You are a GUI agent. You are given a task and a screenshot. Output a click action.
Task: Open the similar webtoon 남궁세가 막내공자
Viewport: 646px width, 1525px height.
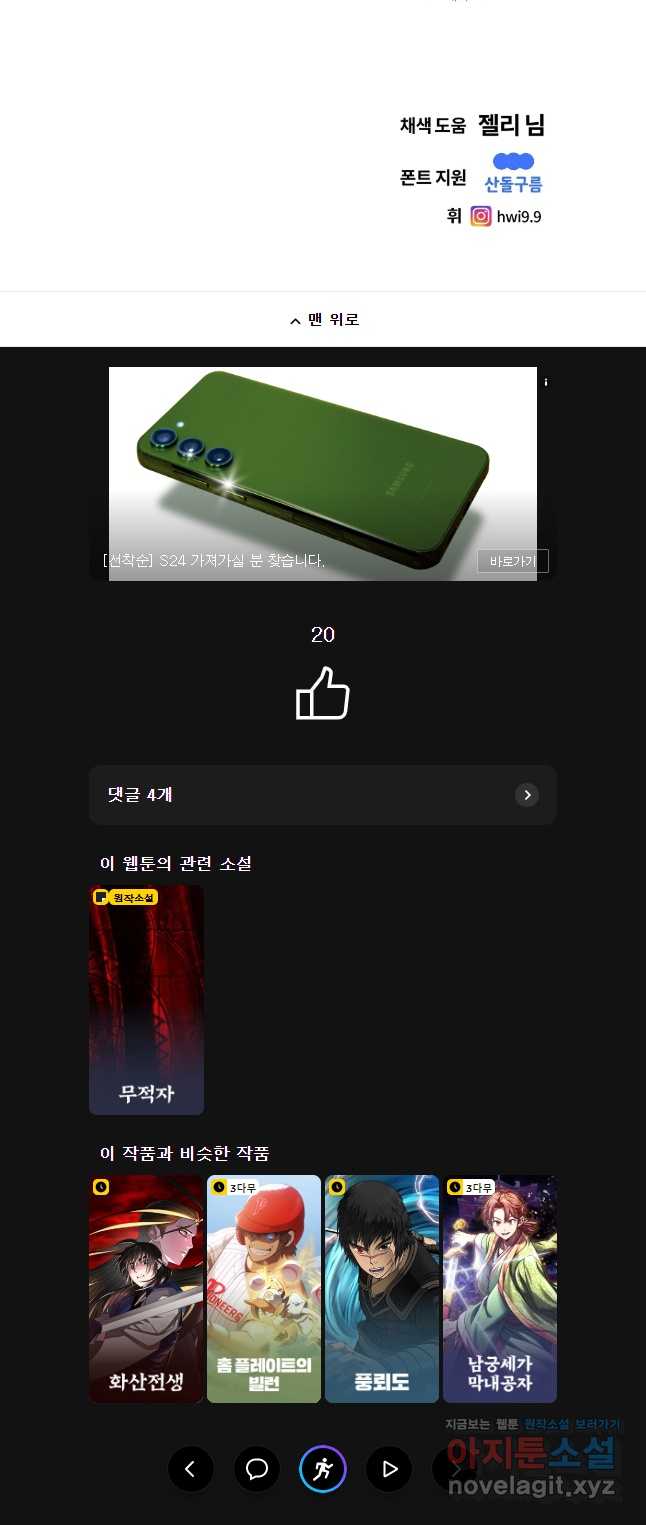[500, 1289]
